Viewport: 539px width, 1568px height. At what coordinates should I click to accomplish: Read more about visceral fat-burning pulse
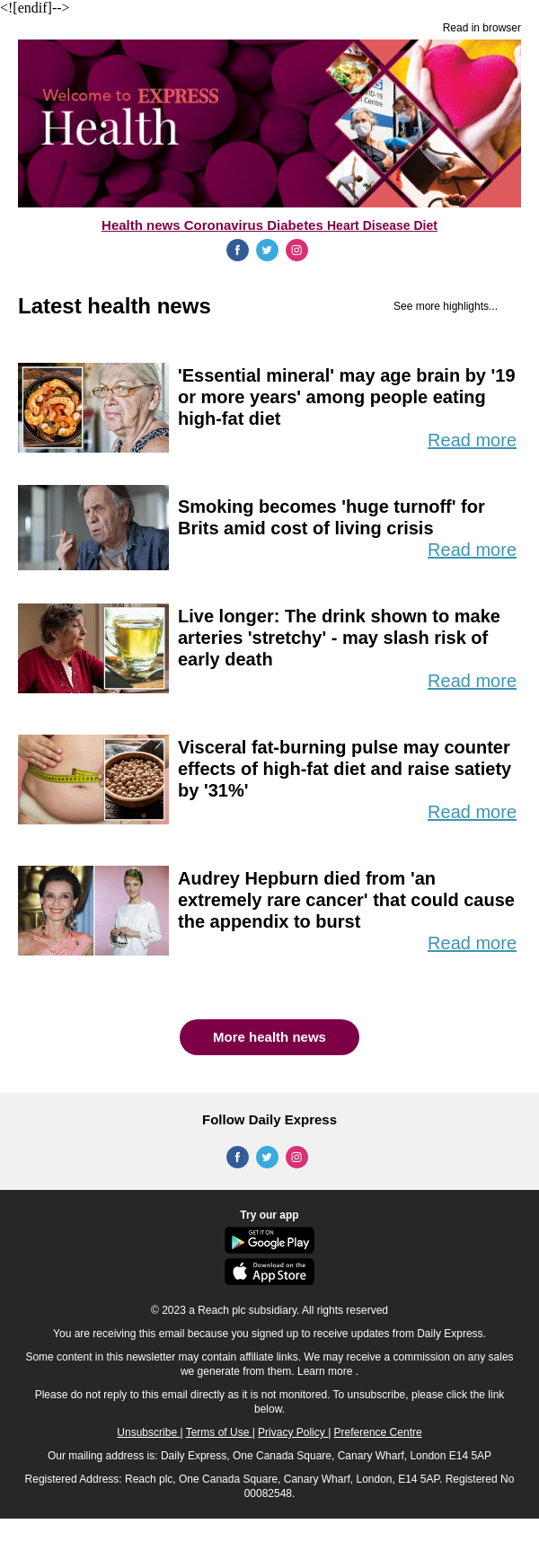[x=472, y=812]
